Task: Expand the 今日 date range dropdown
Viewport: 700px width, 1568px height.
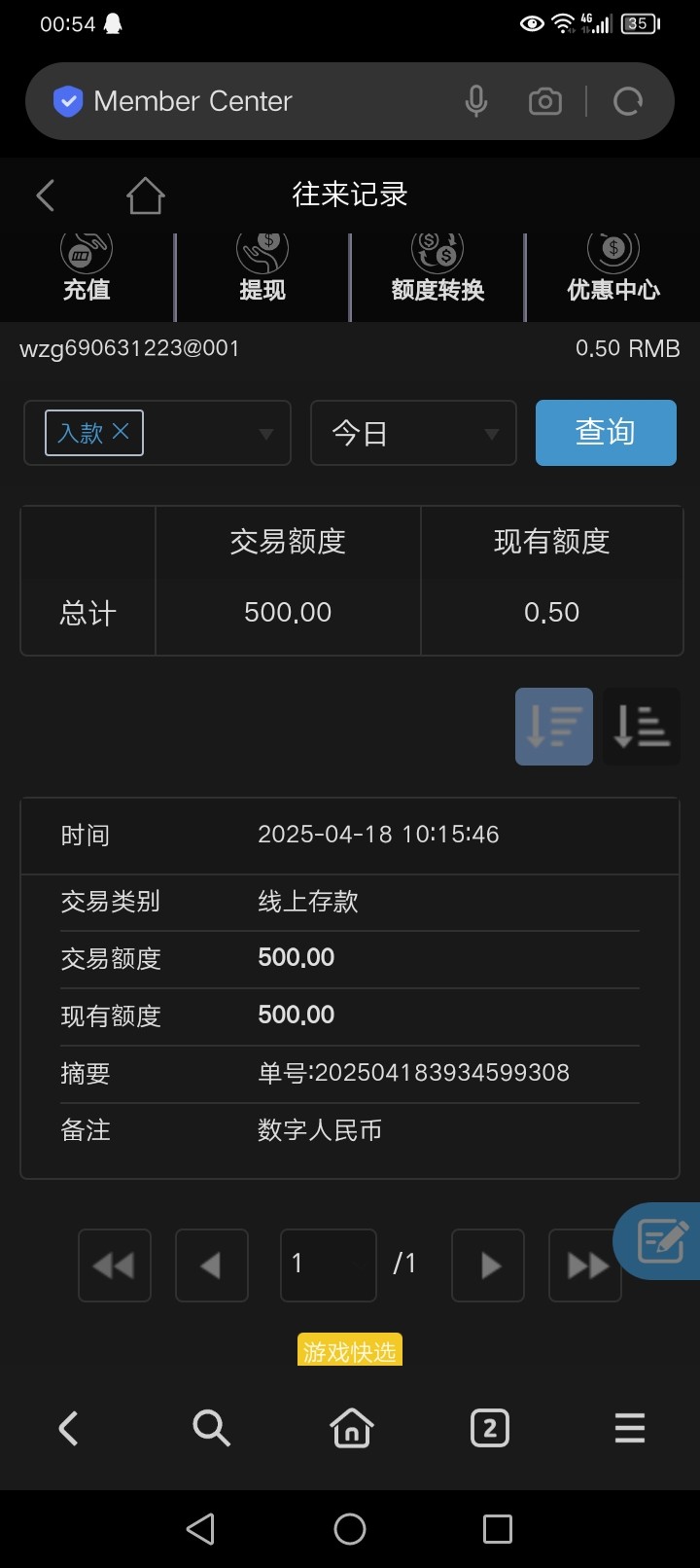Action: 413,433
